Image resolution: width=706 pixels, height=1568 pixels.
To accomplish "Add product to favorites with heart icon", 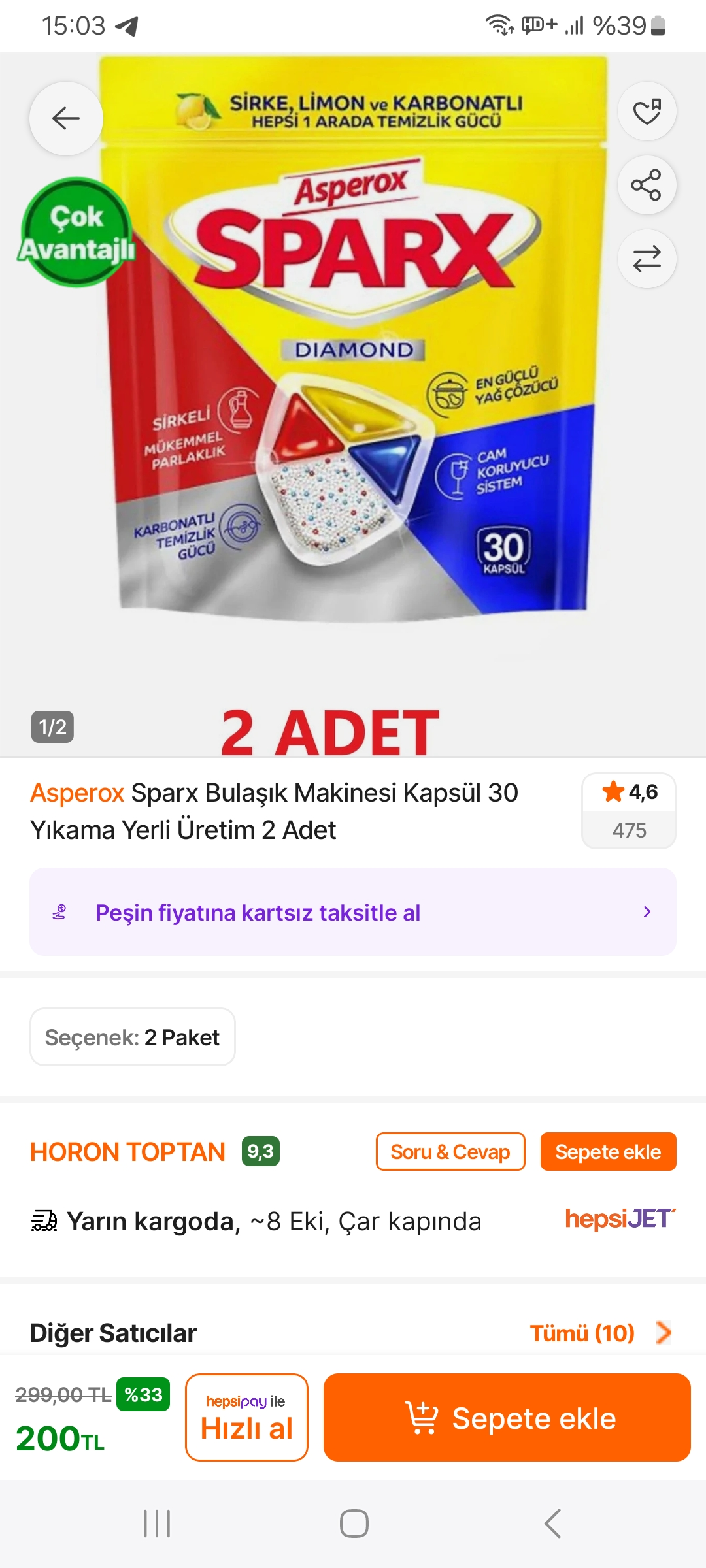I will pos(647,111).
